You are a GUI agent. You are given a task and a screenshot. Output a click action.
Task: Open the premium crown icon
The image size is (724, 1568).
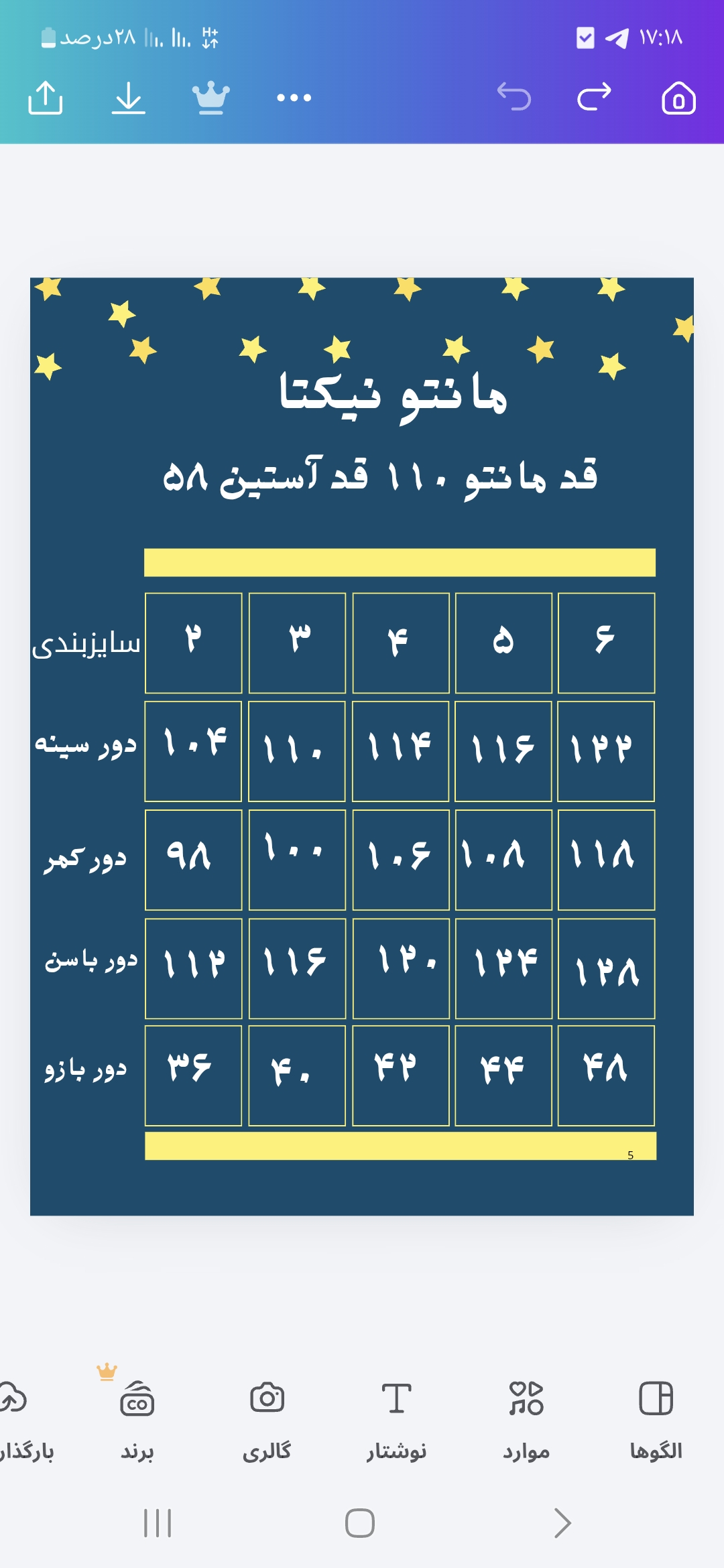tap(211, 98)
